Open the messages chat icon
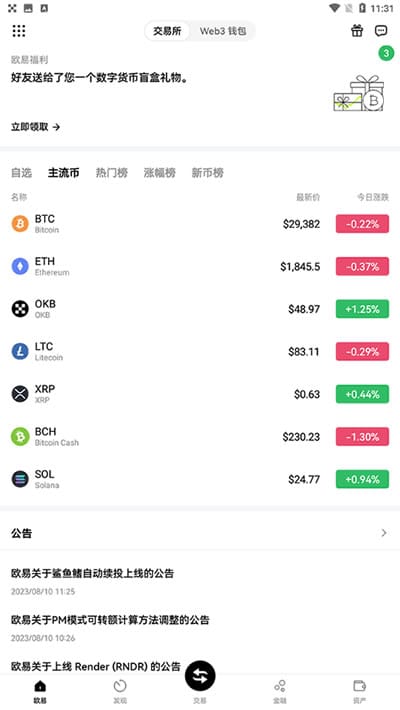 (381, 31)
